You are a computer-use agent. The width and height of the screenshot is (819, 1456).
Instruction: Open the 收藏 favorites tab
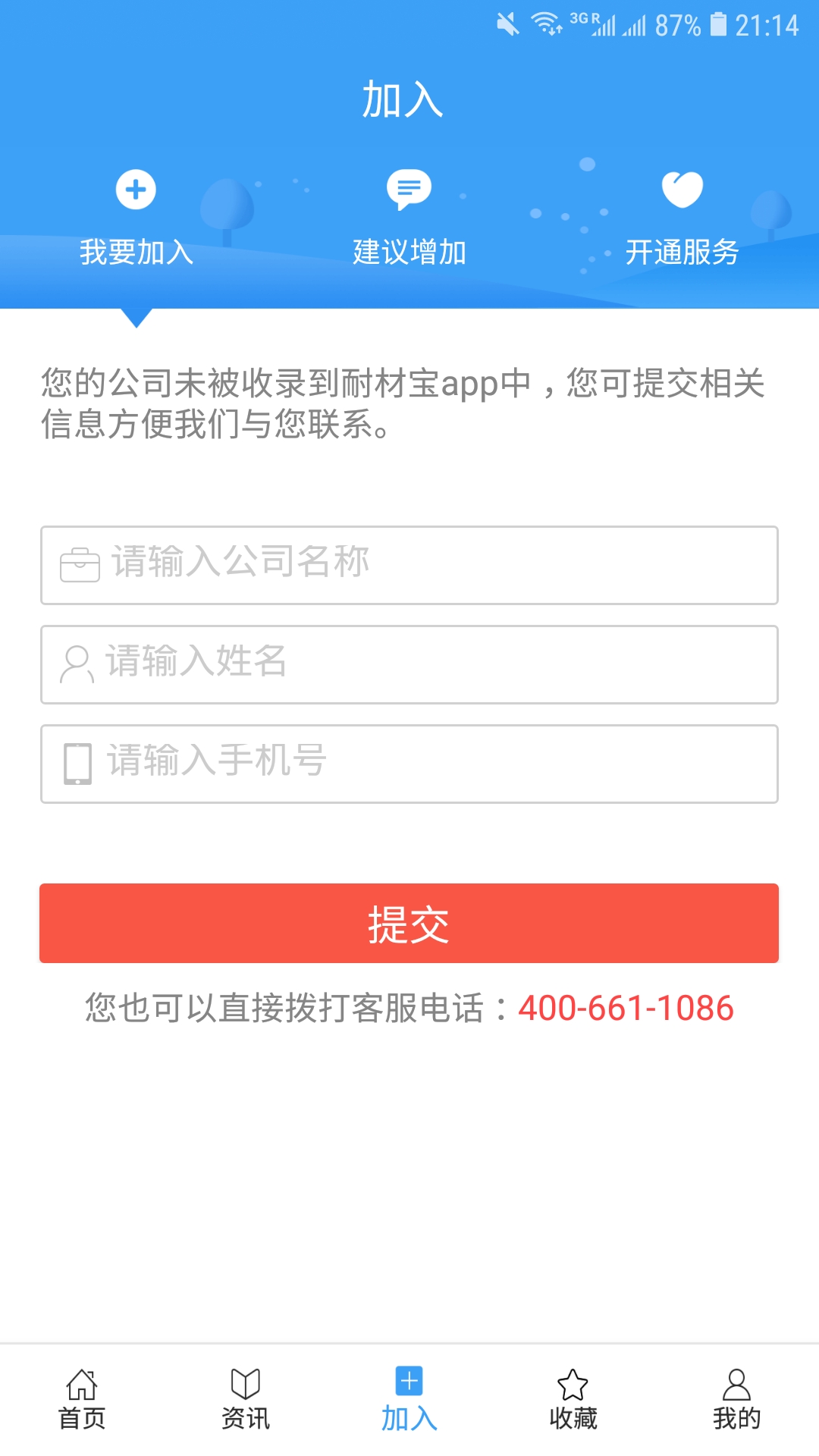[573, 1399]
